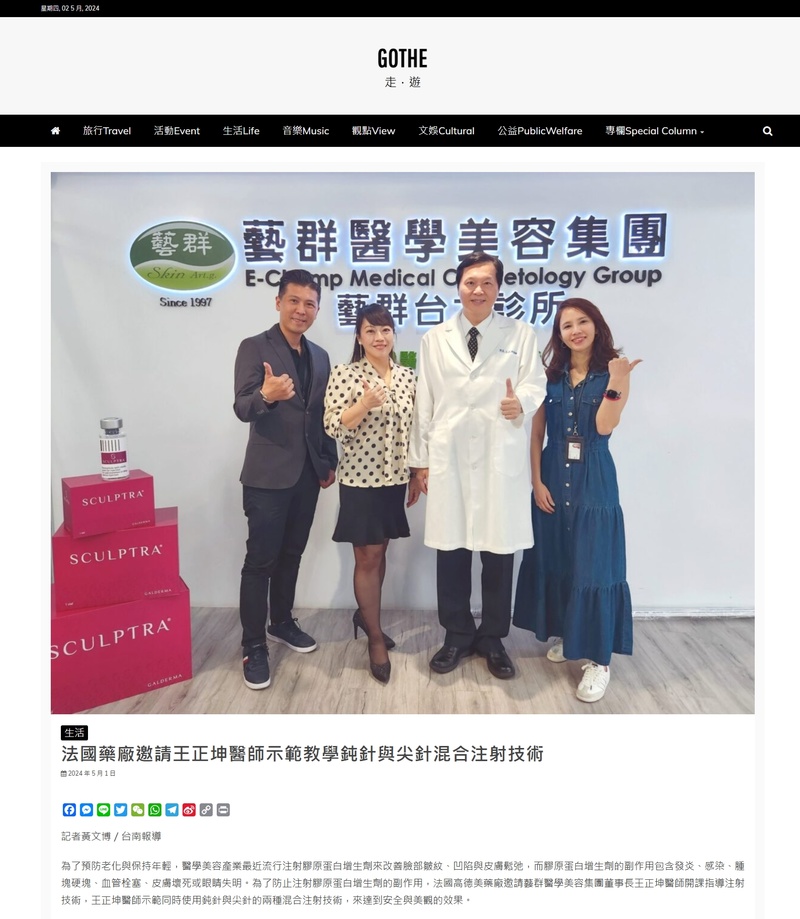Tap the GOTHE site title
The width and height of the screenshot is (800, 919).
click(402, 58)
